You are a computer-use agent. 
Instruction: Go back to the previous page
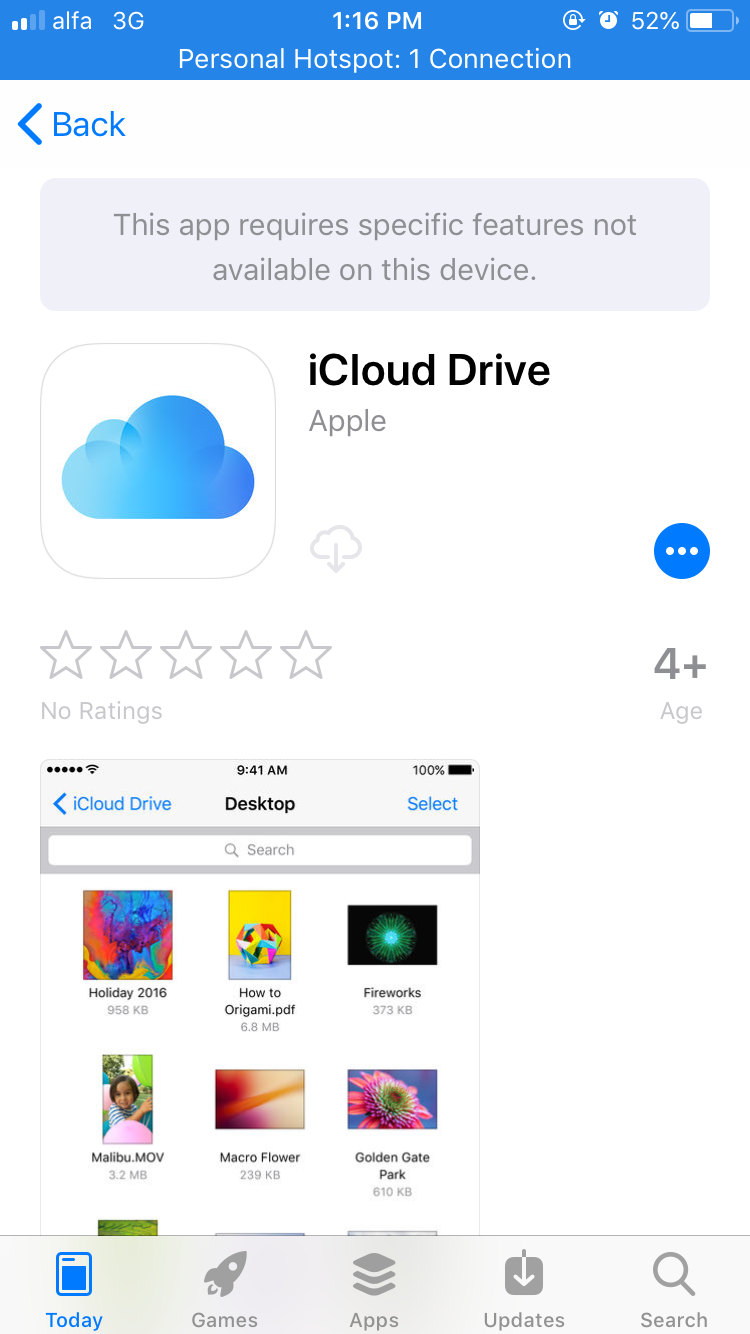tap(72, 125)
